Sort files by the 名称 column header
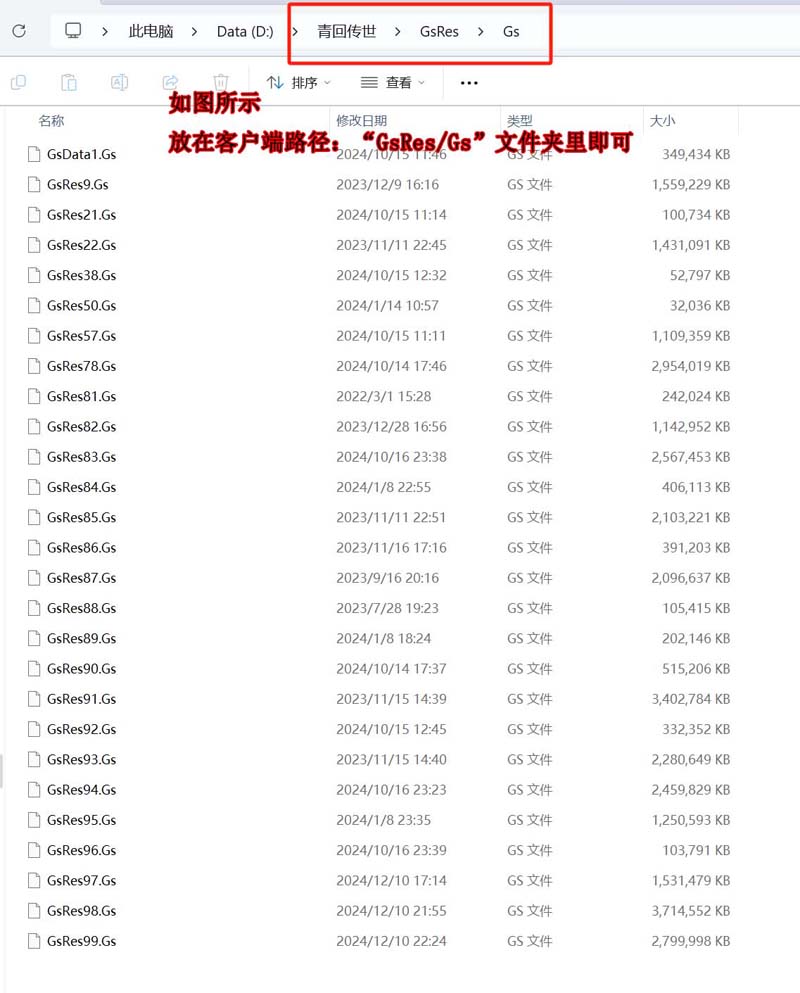This screenshot has height=993, width=800. pyautogui.click(x=51, y=121)
